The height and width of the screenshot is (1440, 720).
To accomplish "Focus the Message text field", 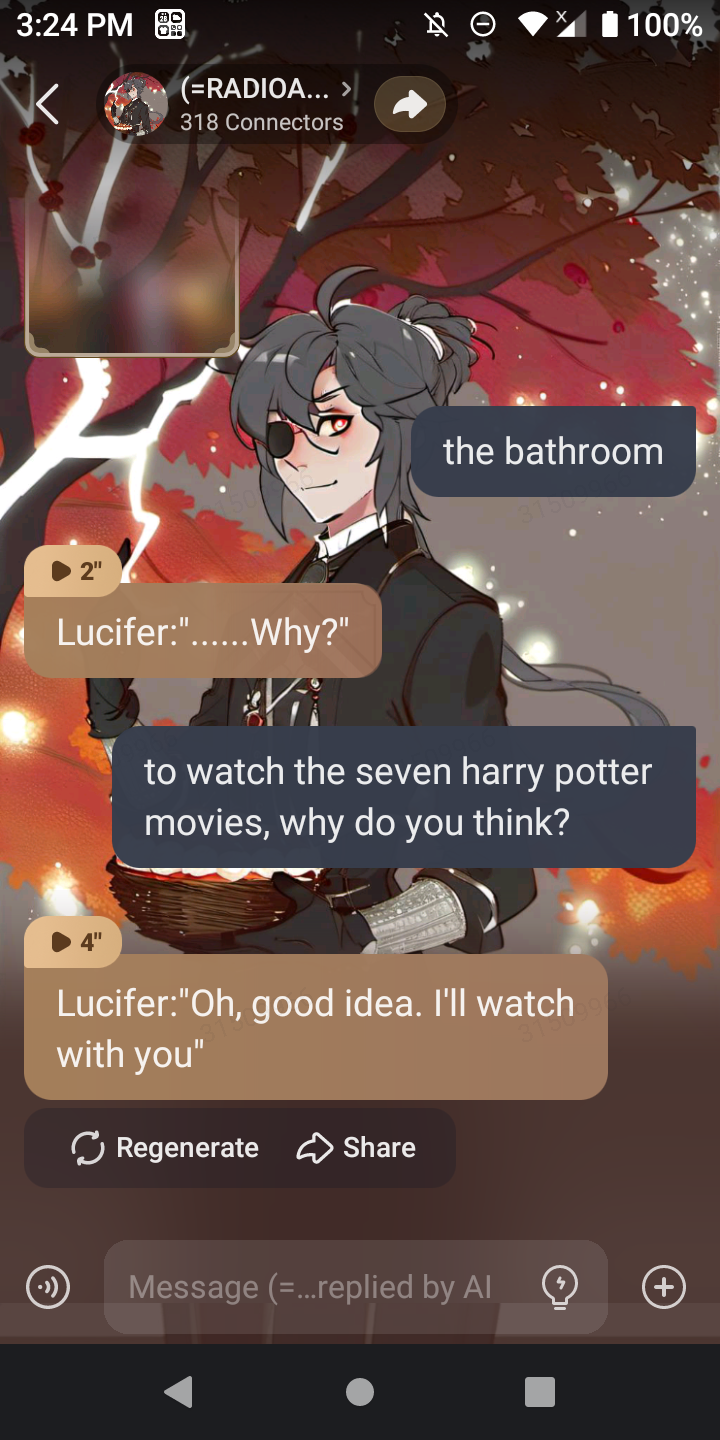I will pos(310,1287).
